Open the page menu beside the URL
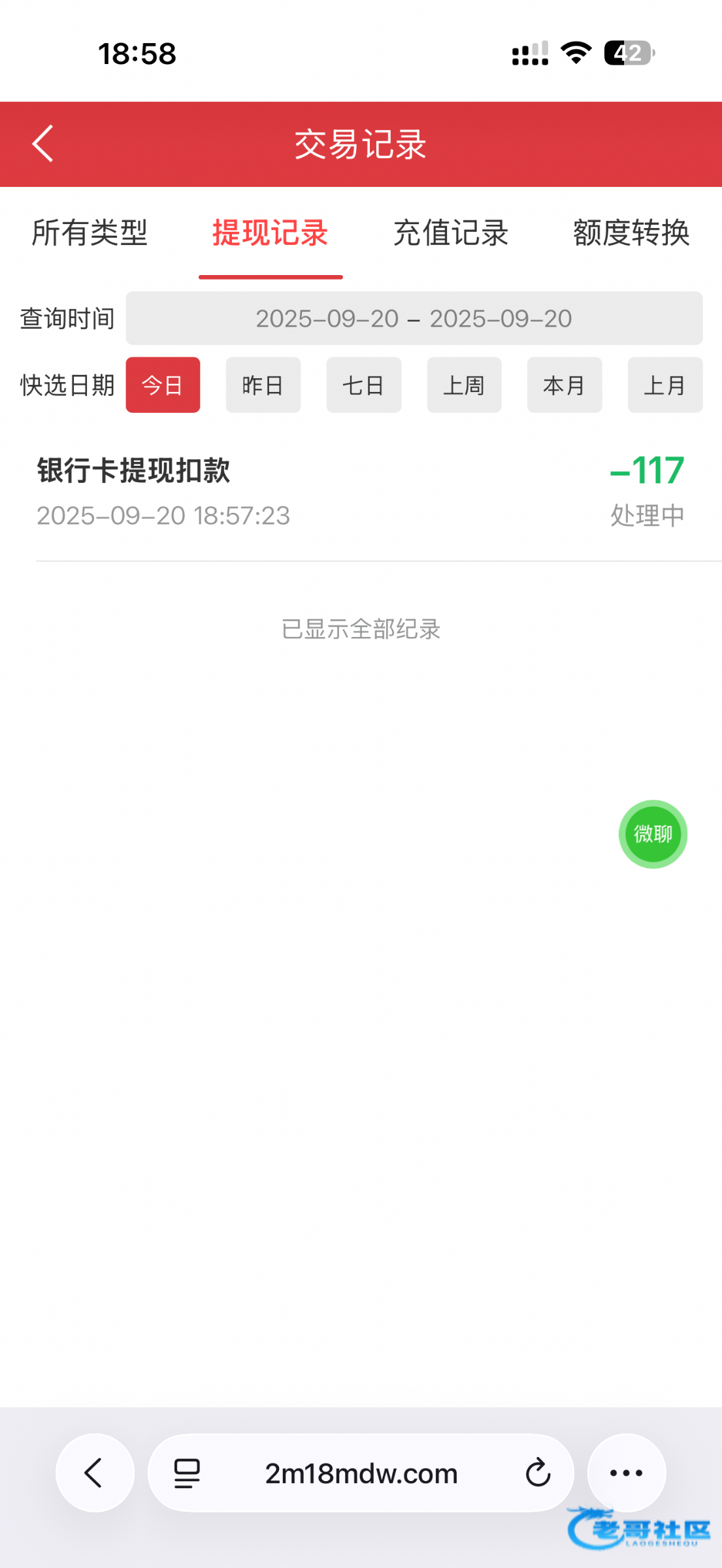 point(187,1473)
